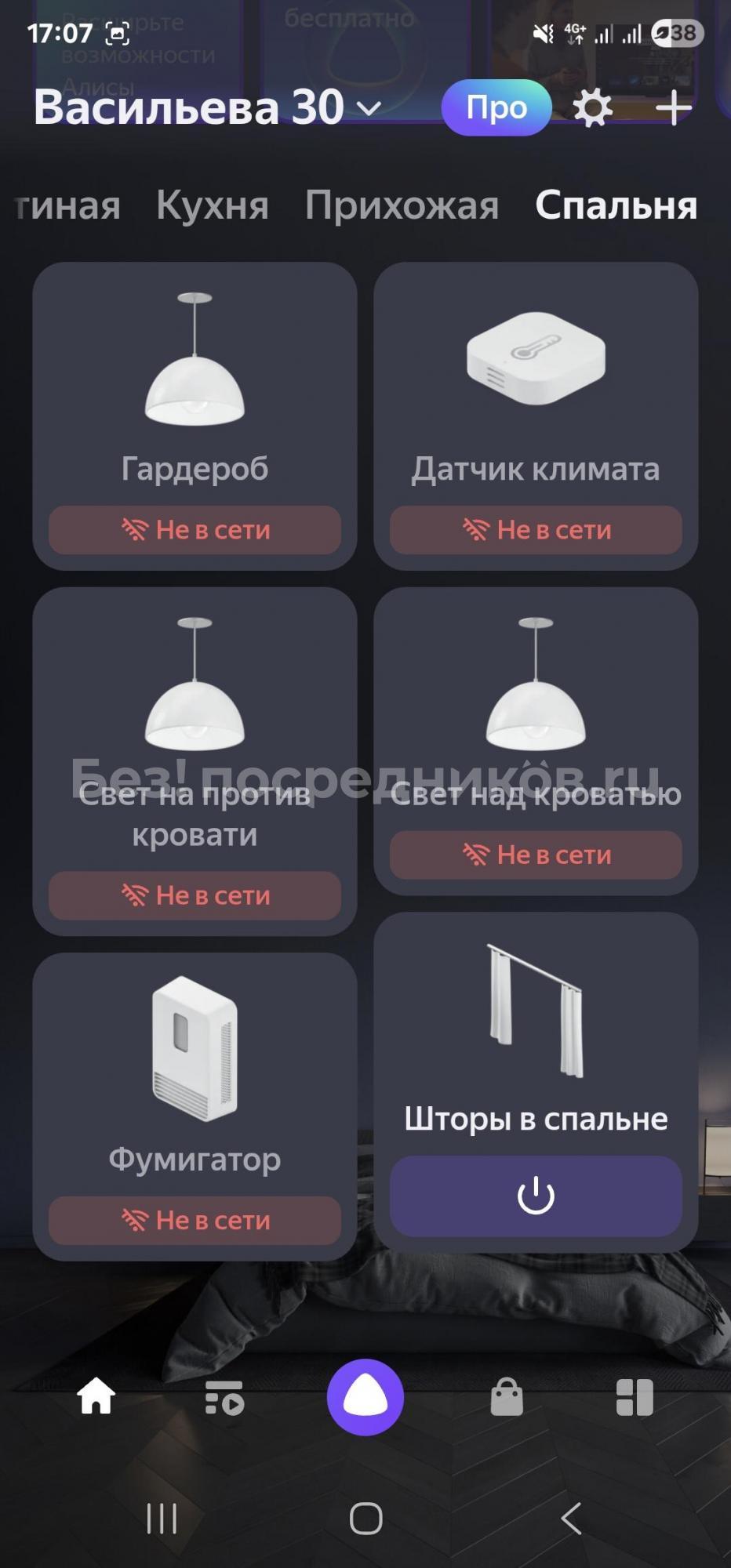Viewport: 731px width, 1568px height.
Task: Toggle power for Шторы в спальне
Action: [536, 1196]
